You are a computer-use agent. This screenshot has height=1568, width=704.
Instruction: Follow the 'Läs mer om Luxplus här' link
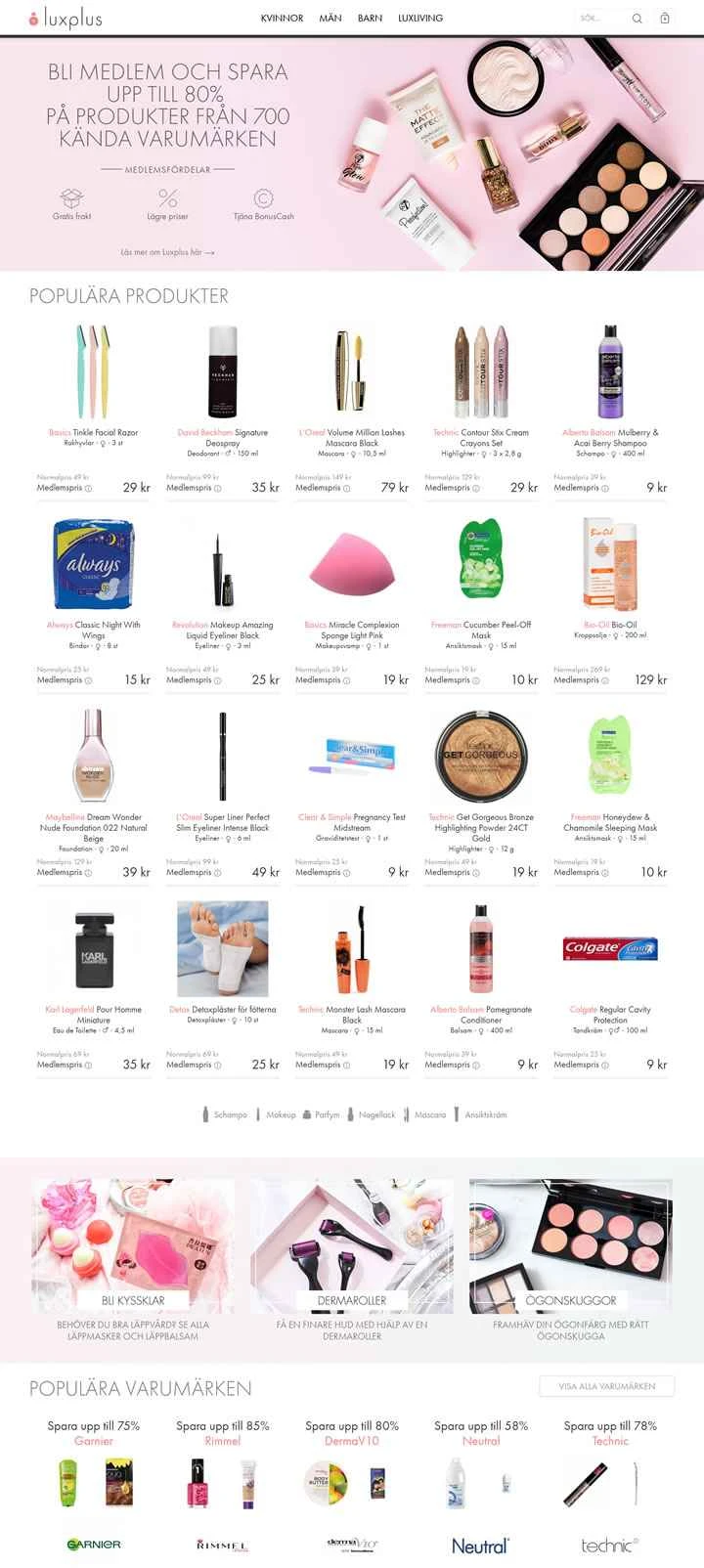167,252
